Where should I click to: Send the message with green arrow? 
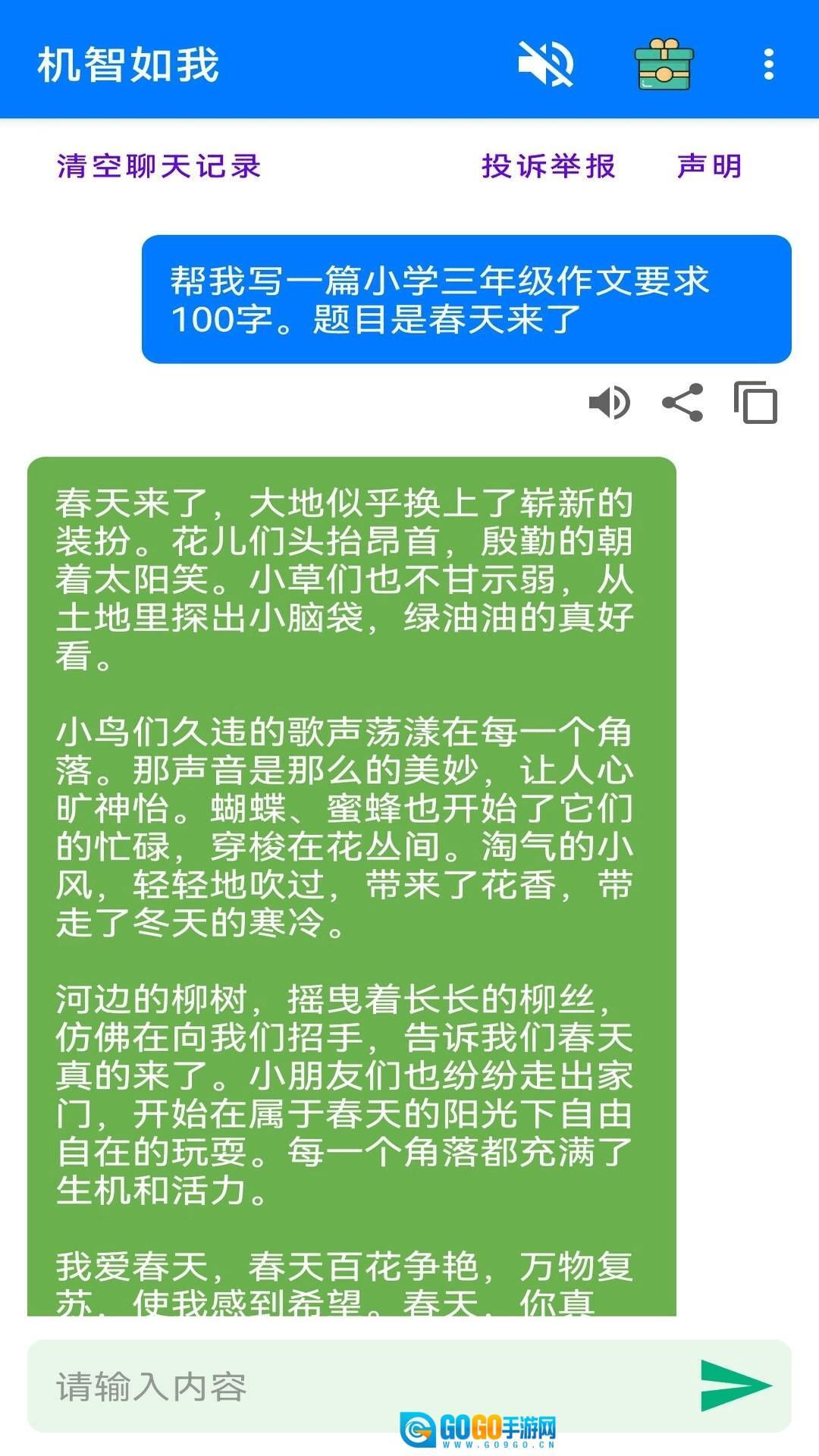tap(735, 1385)
